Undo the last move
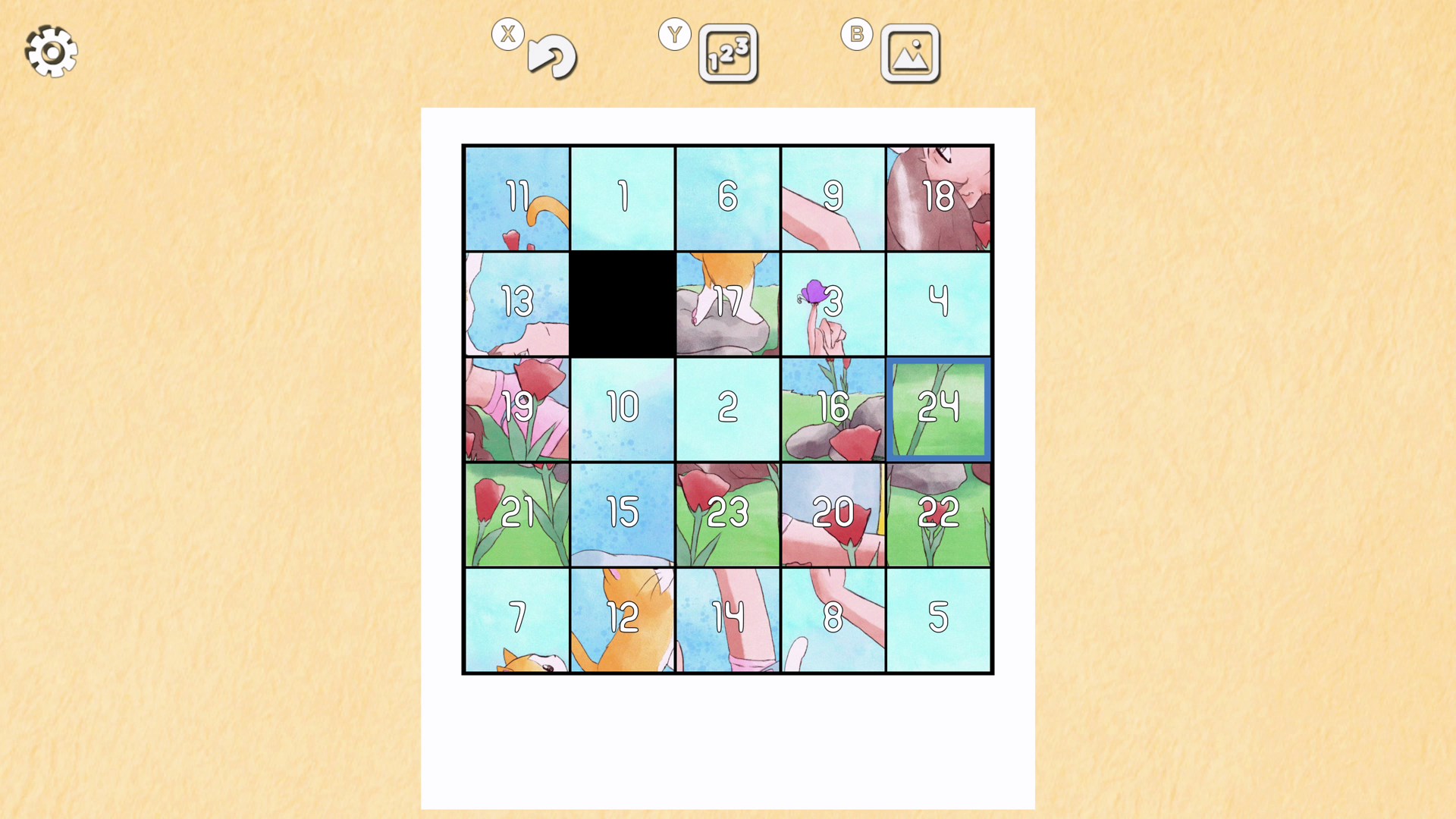This screenshot has width=1456, height=819. click(552, 56)
